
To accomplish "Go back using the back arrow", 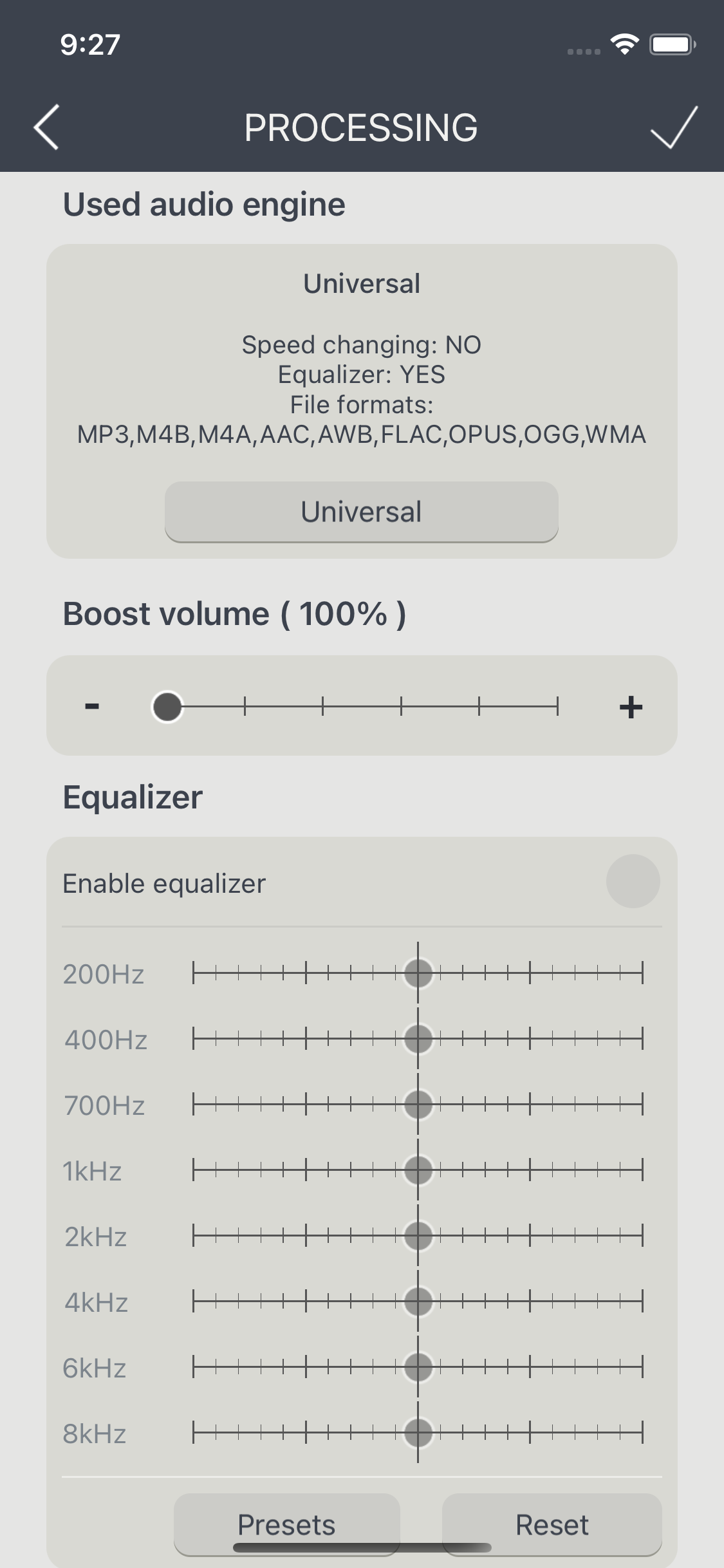I will coord(46,127).
